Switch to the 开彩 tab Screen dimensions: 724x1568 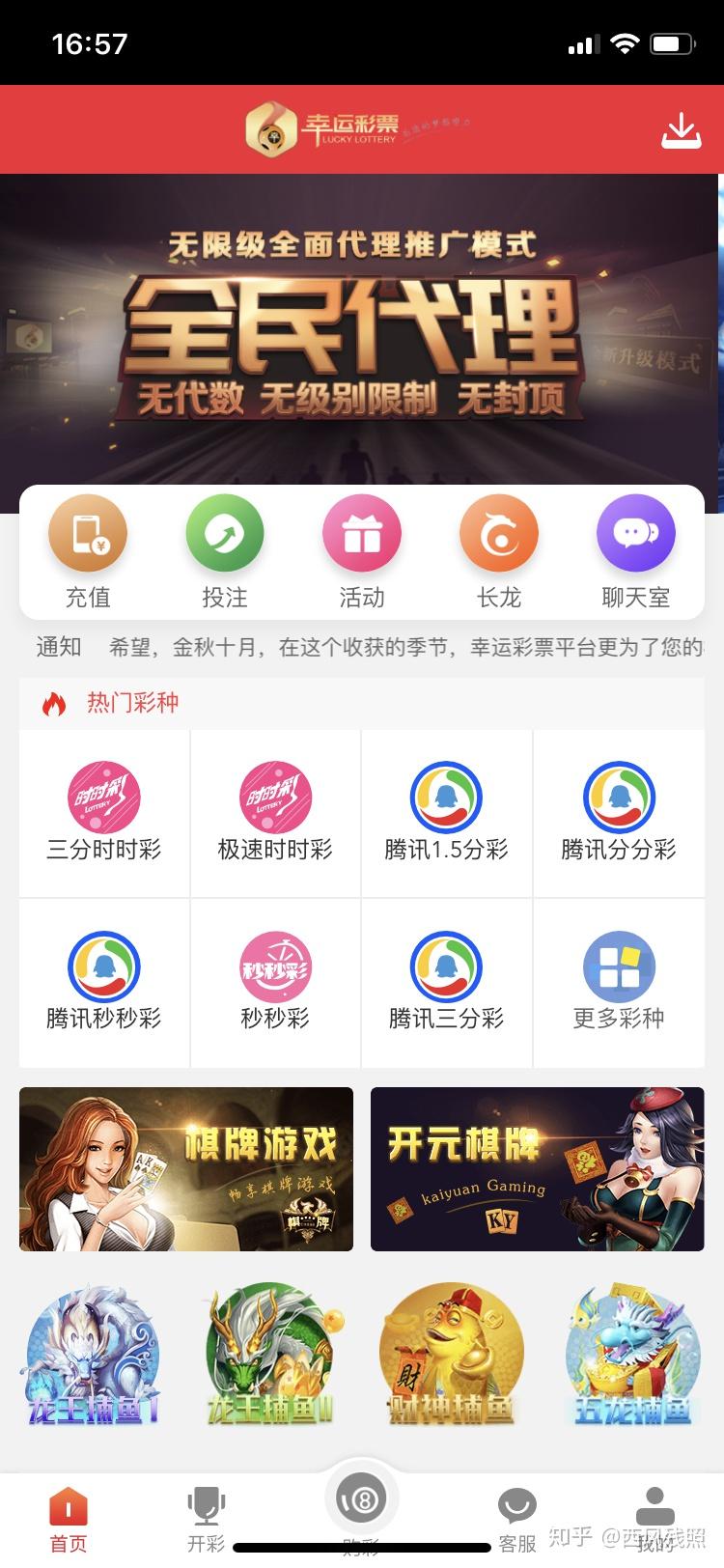pyautogui.click(x=206, y=1520)
